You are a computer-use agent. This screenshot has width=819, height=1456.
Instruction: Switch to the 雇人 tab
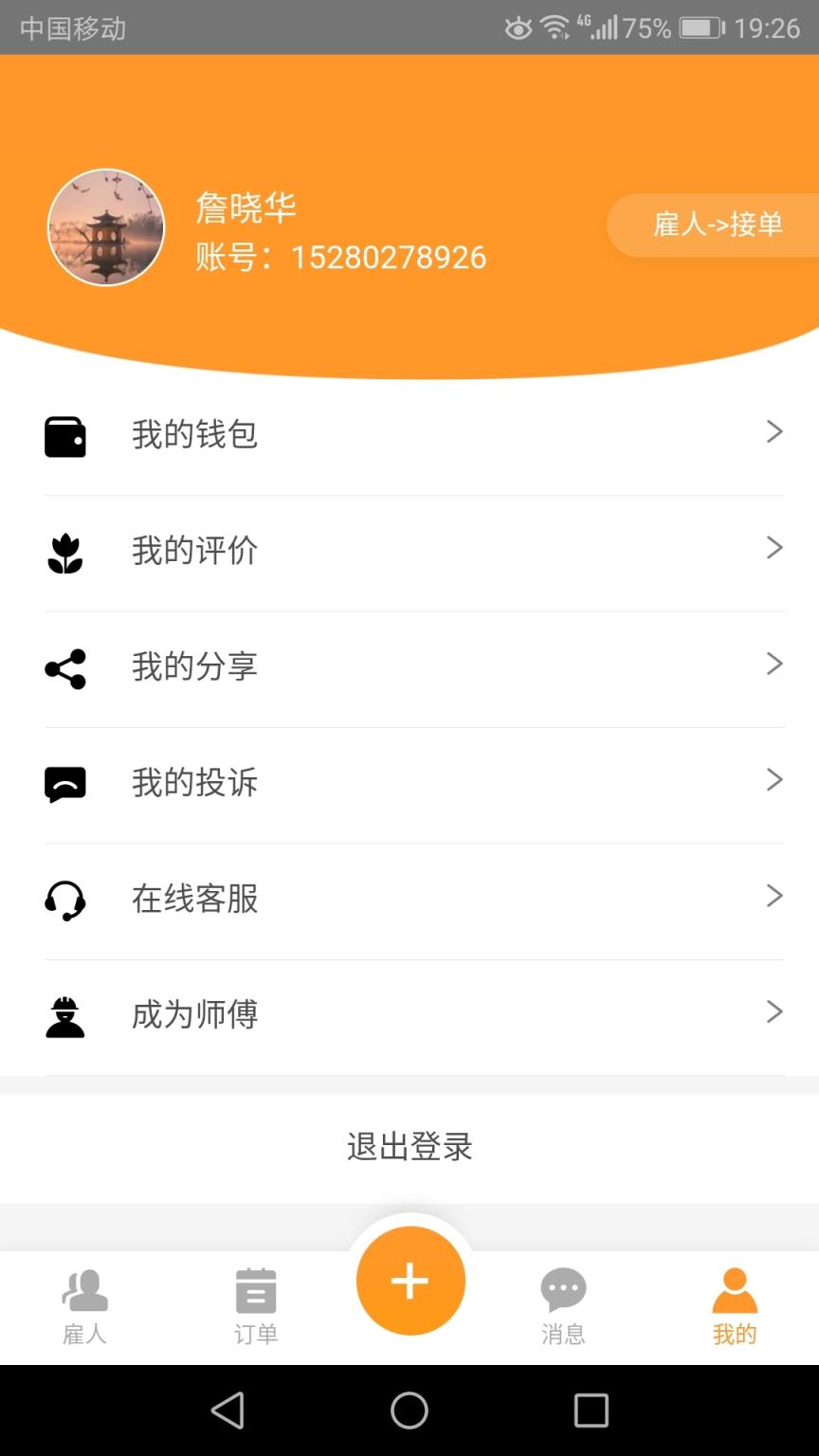click(x=85, y=1305)
